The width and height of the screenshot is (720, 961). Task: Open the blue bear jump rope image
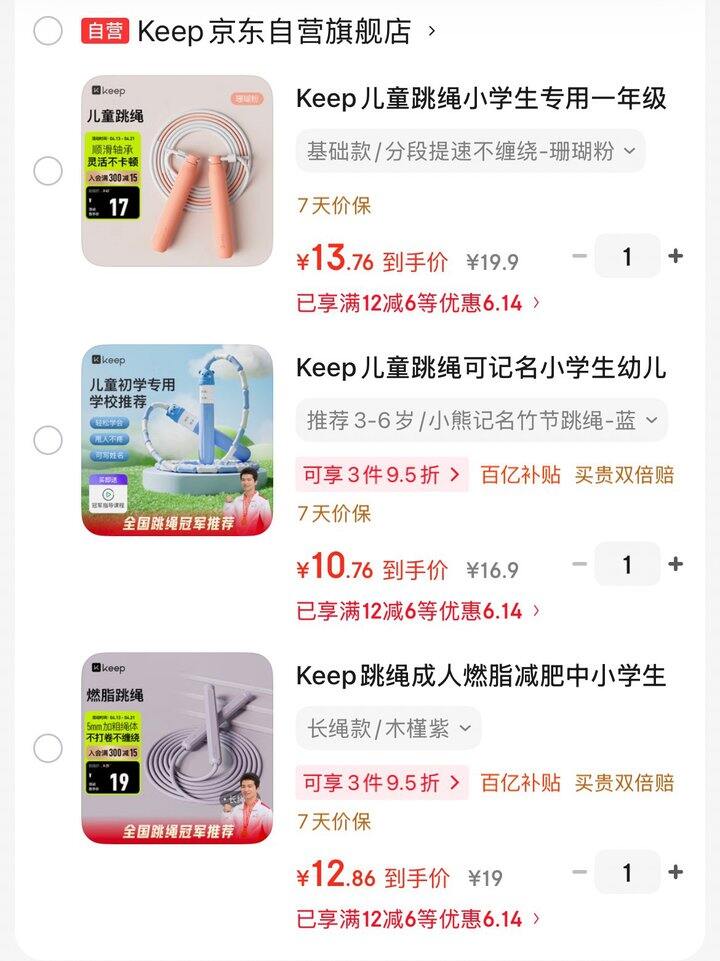tap(177, 440)
